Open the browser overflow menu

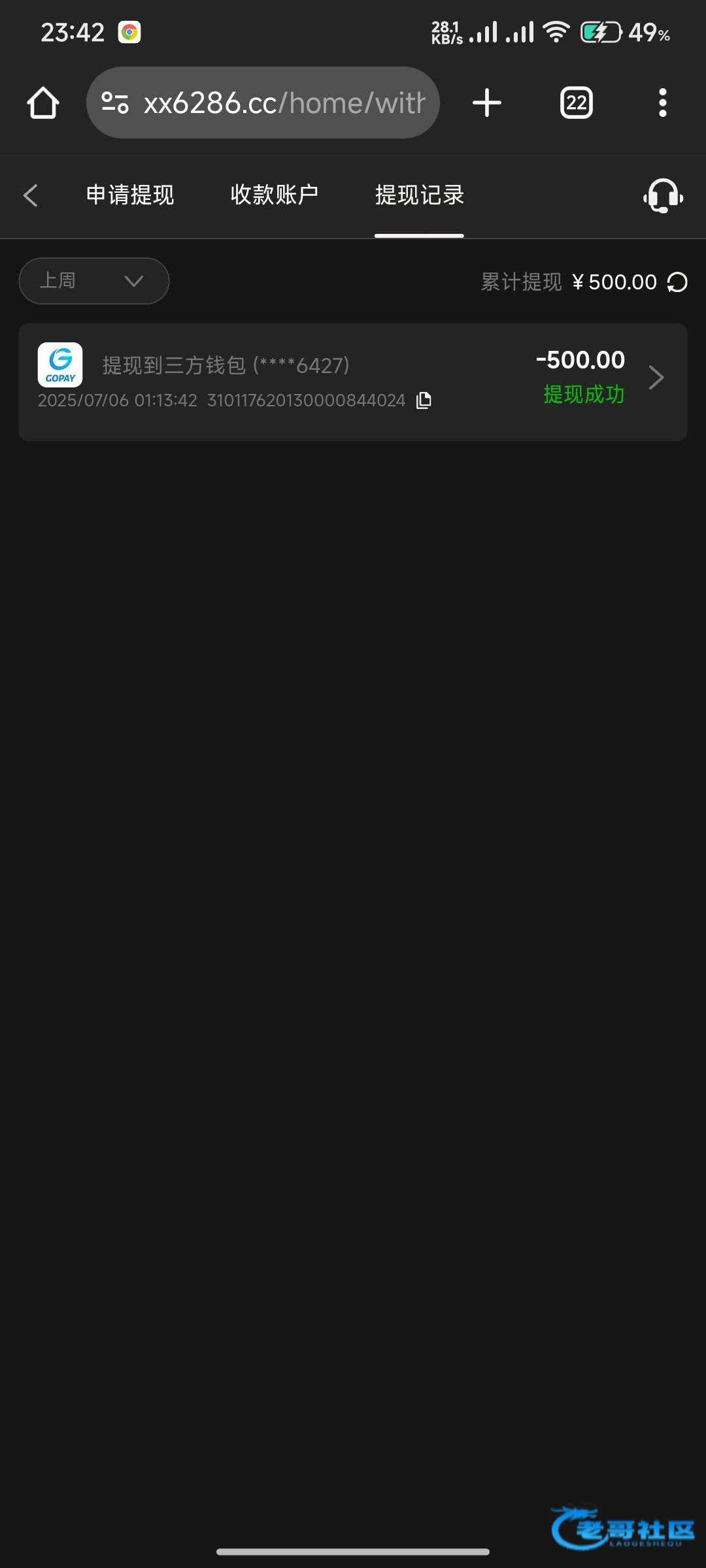pyautogui.click(x=663, y=103)
